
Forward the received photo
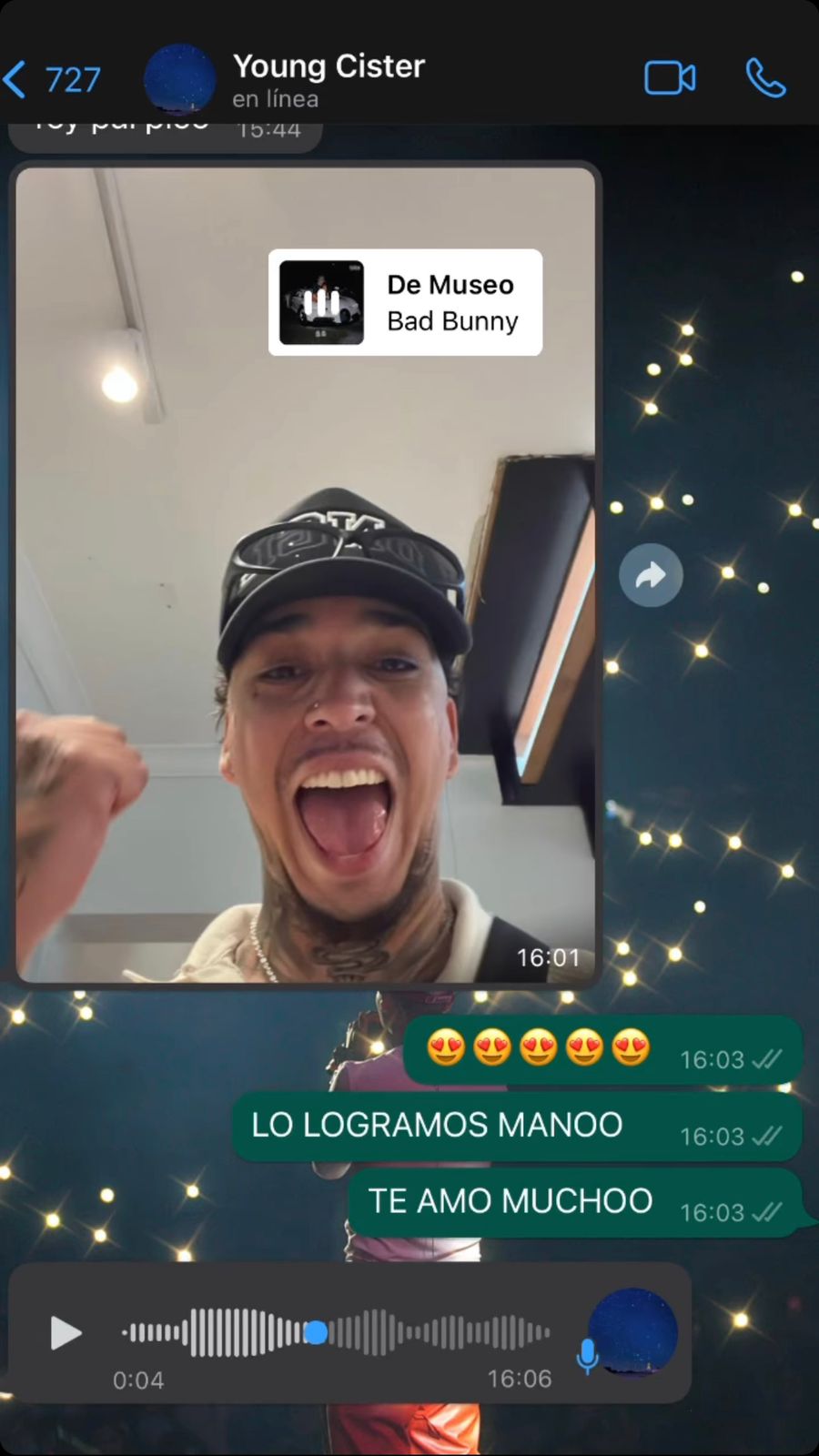tap(651, 575)
